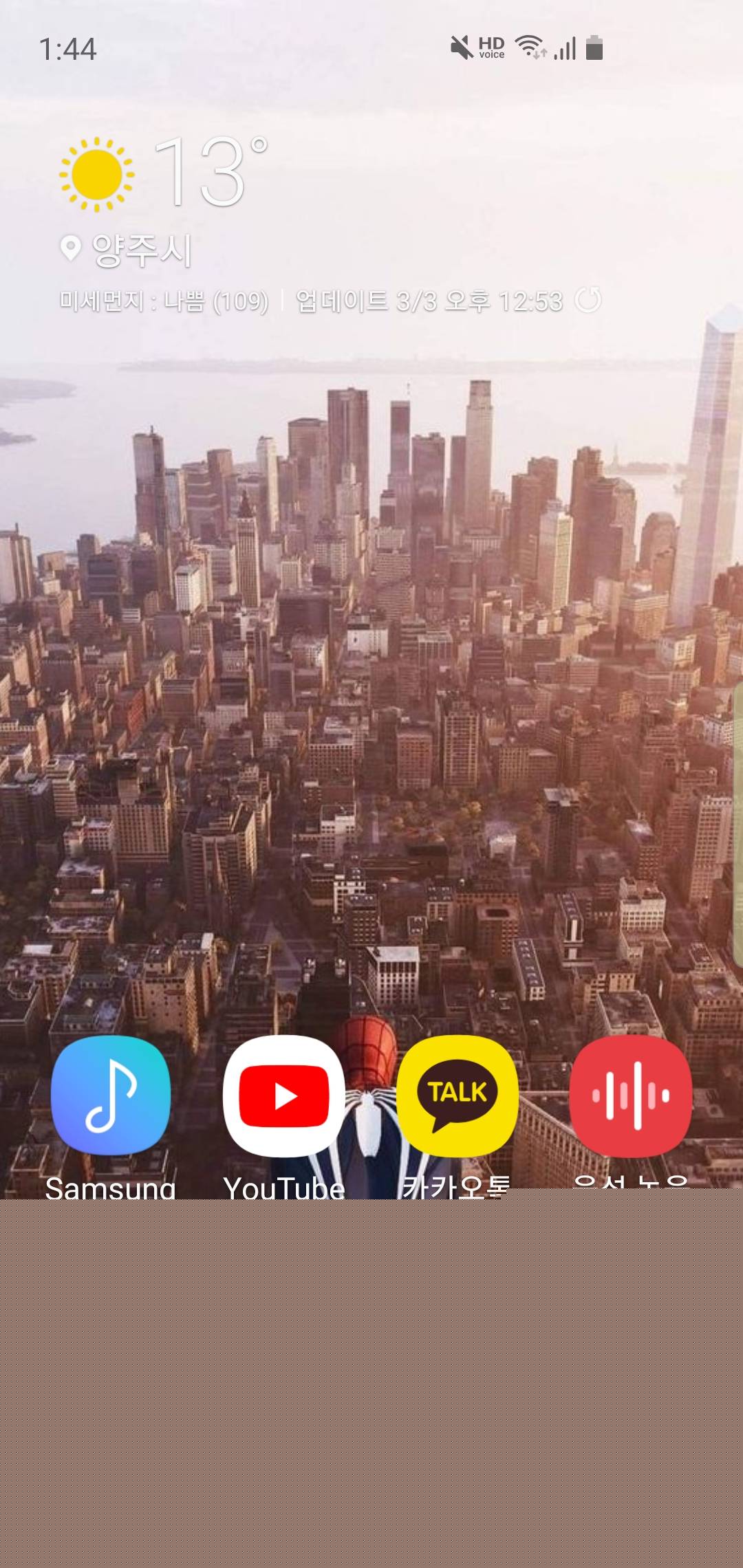Launch the YouTube app
This screenshot has width=743, height=1568.
283,1095
